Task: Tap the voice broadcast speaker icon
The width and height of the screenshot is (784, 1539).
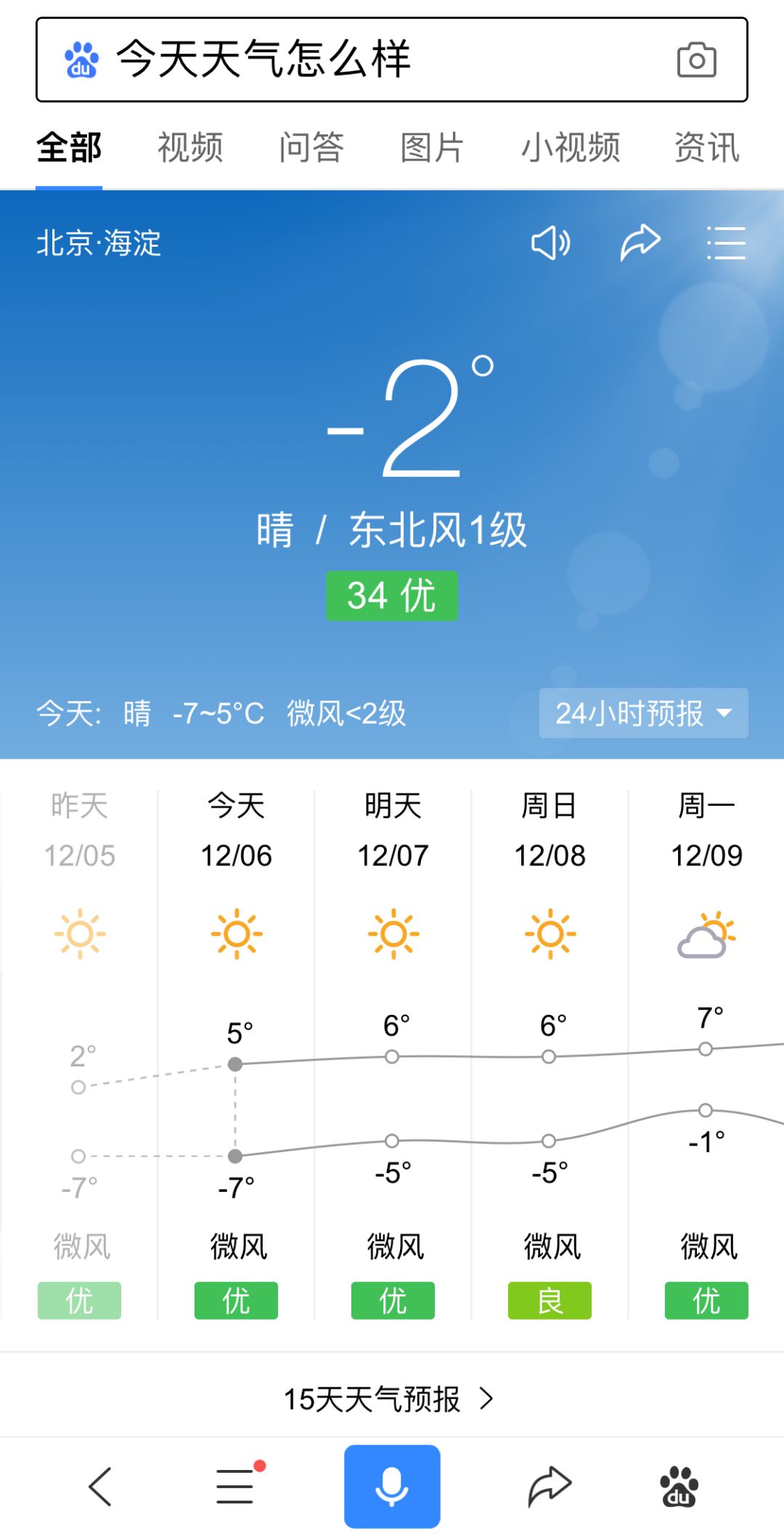Action: pos(552,242)
